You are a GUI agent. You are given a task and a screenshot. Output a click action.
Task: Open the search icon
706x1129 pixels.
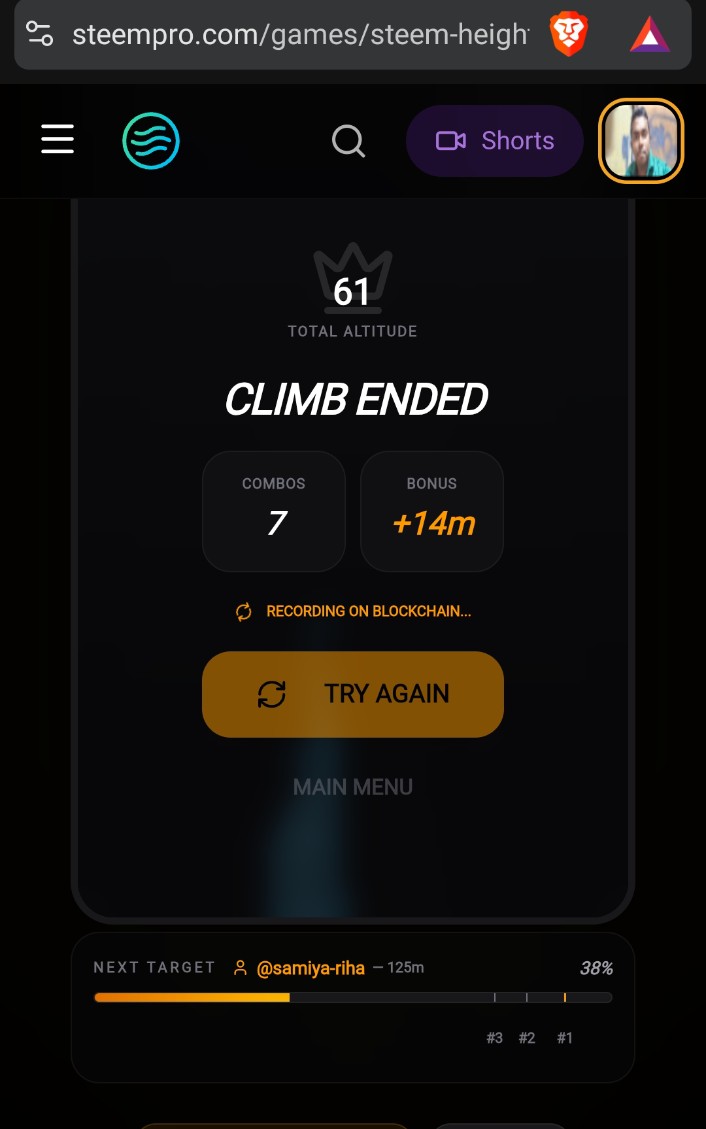(348, 141)
